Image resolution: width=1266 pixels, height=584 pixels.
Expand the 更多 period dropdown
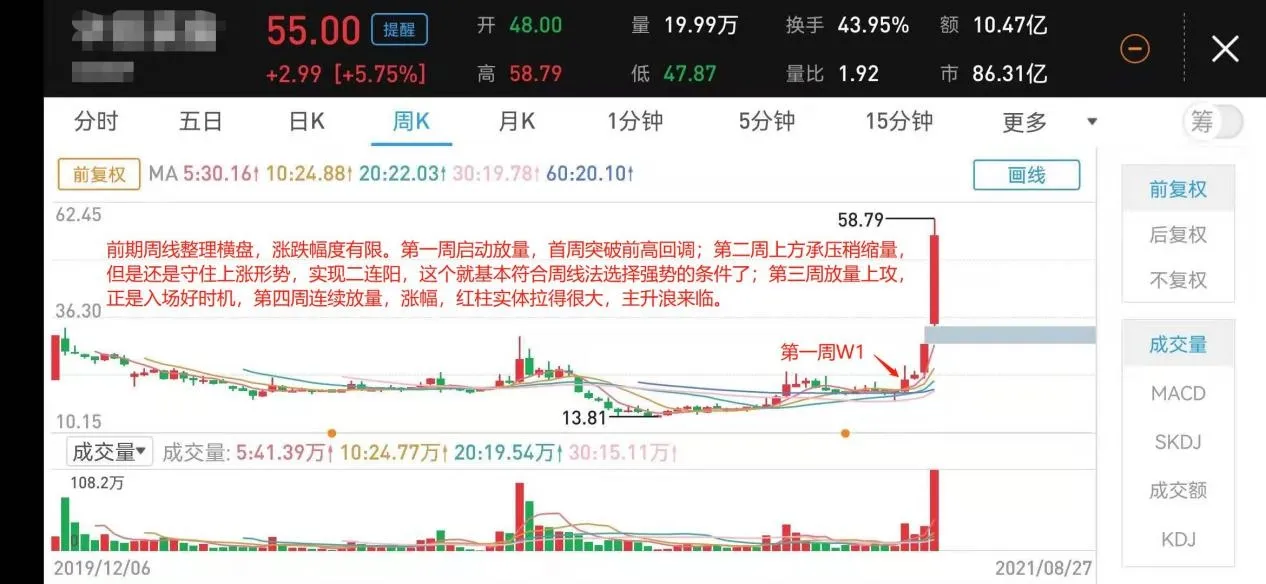click(x=1048, y=123)
